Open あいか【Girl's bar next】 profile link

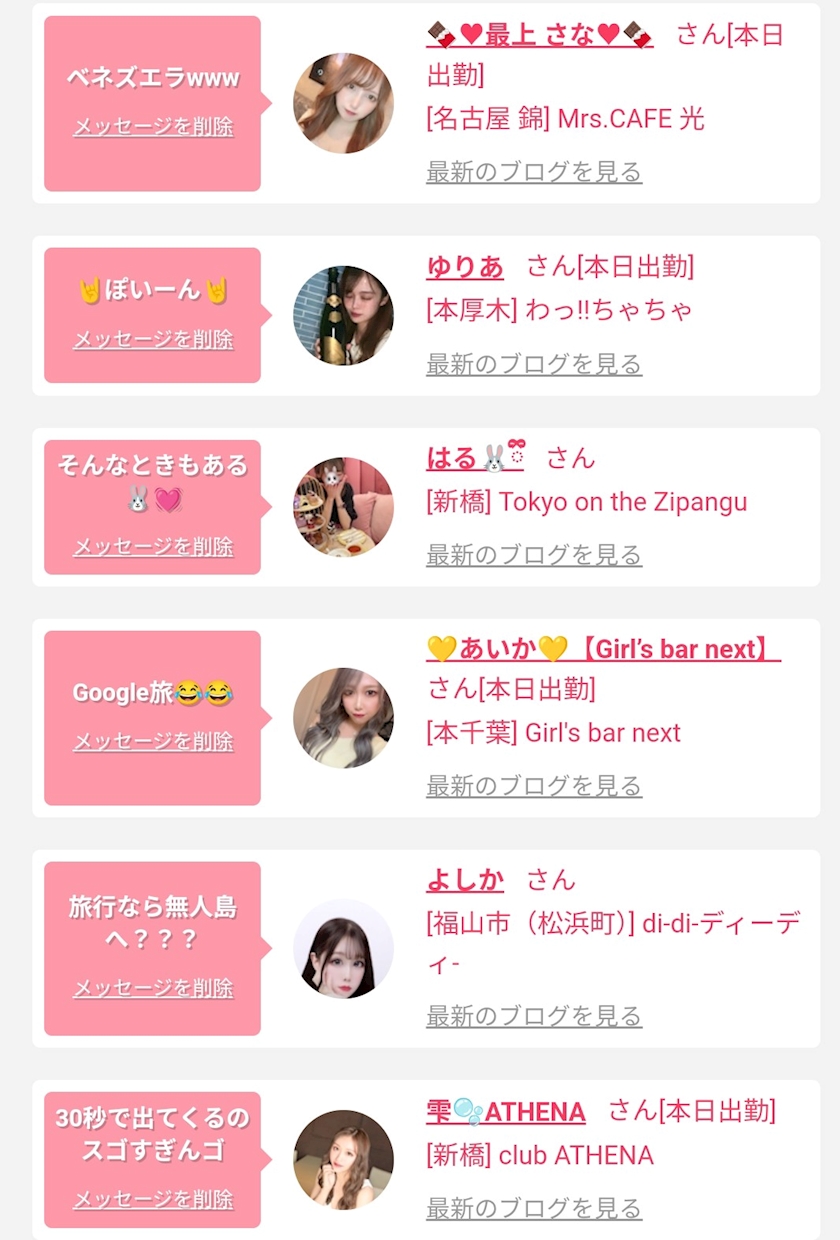pos(603,649)
